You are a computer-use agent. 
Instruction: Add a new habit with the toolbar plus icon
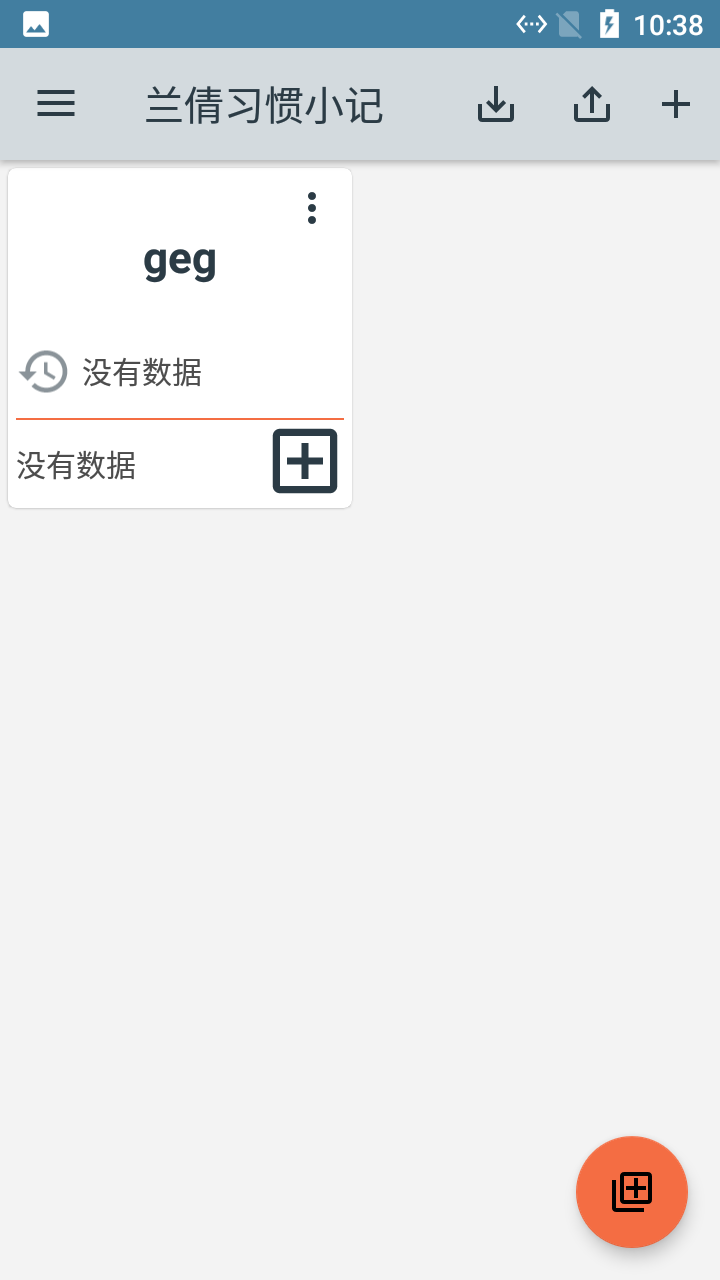tap(675, 103)
